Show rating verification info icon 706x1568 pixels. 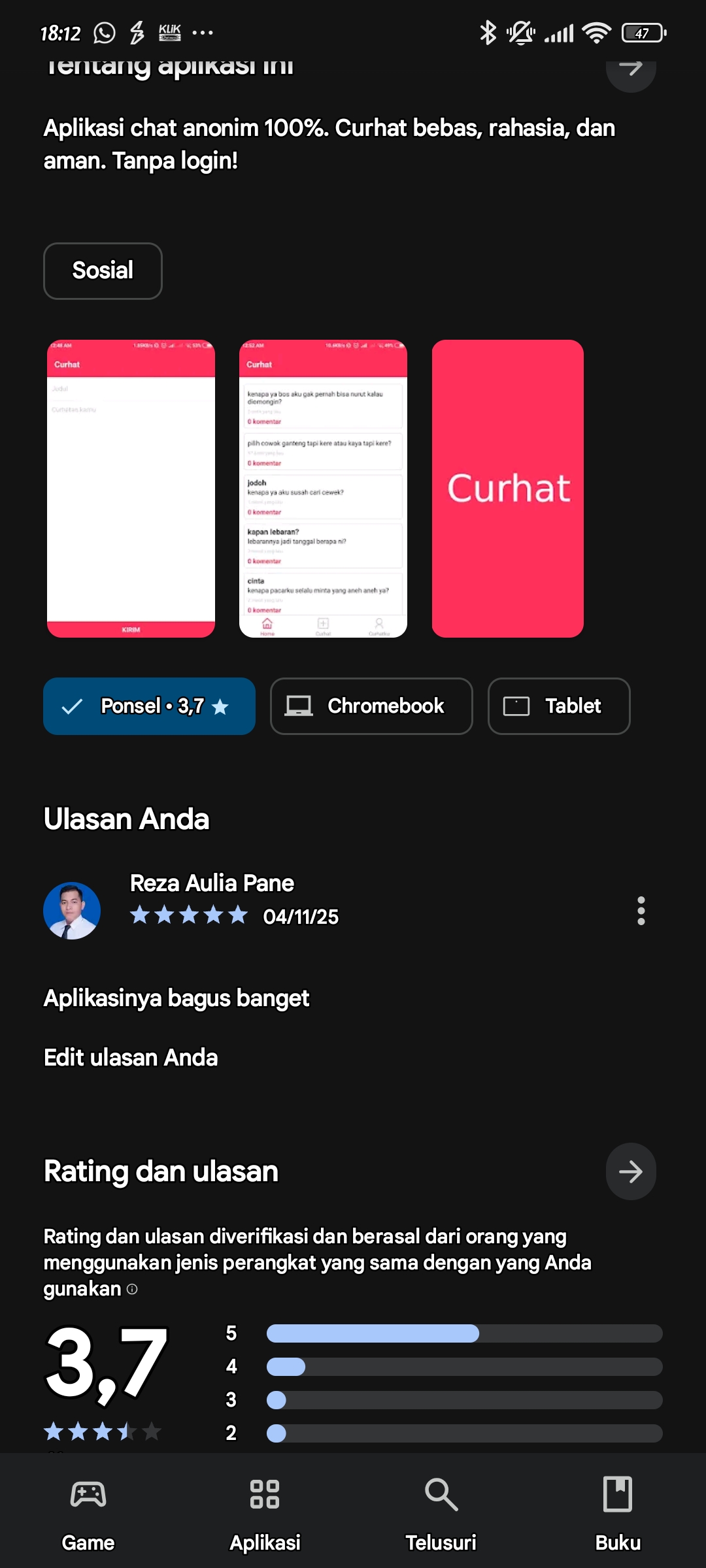pos(132,1289)
